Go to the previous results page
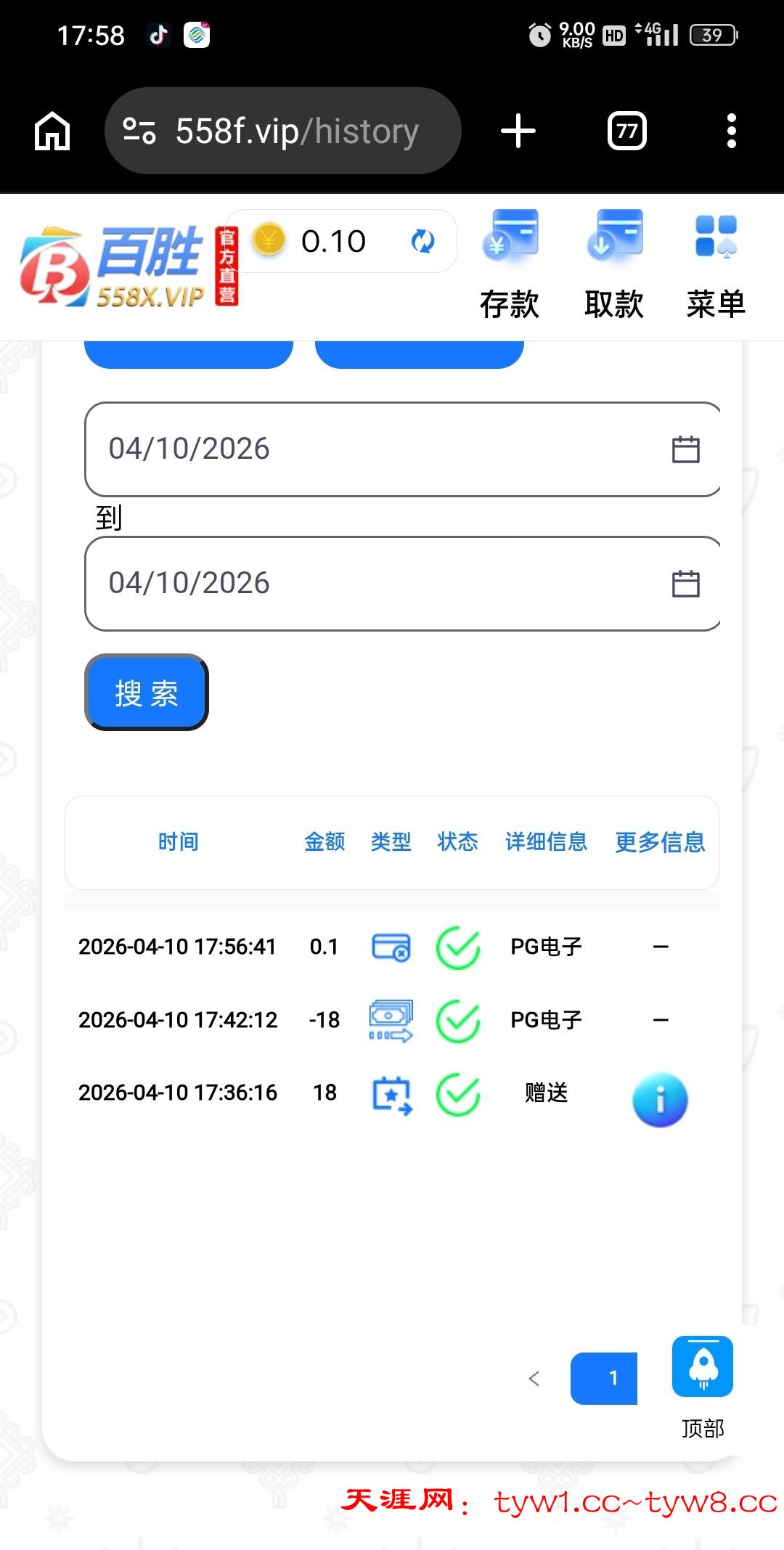This screenshot has width=784, height=1550. click(x=534, y=1378)
